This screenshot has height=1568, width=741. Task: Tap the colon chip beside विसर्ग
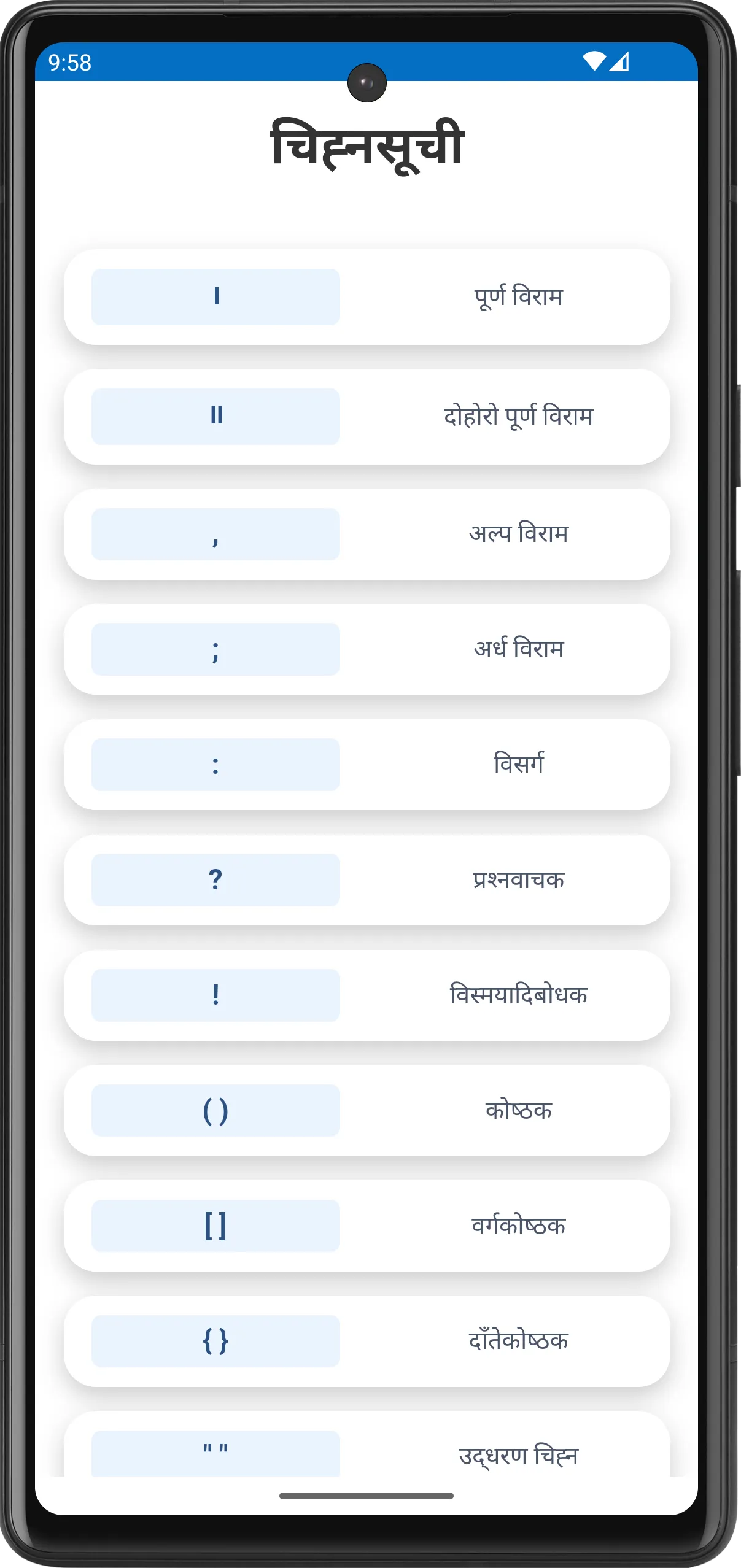point(216,763)
